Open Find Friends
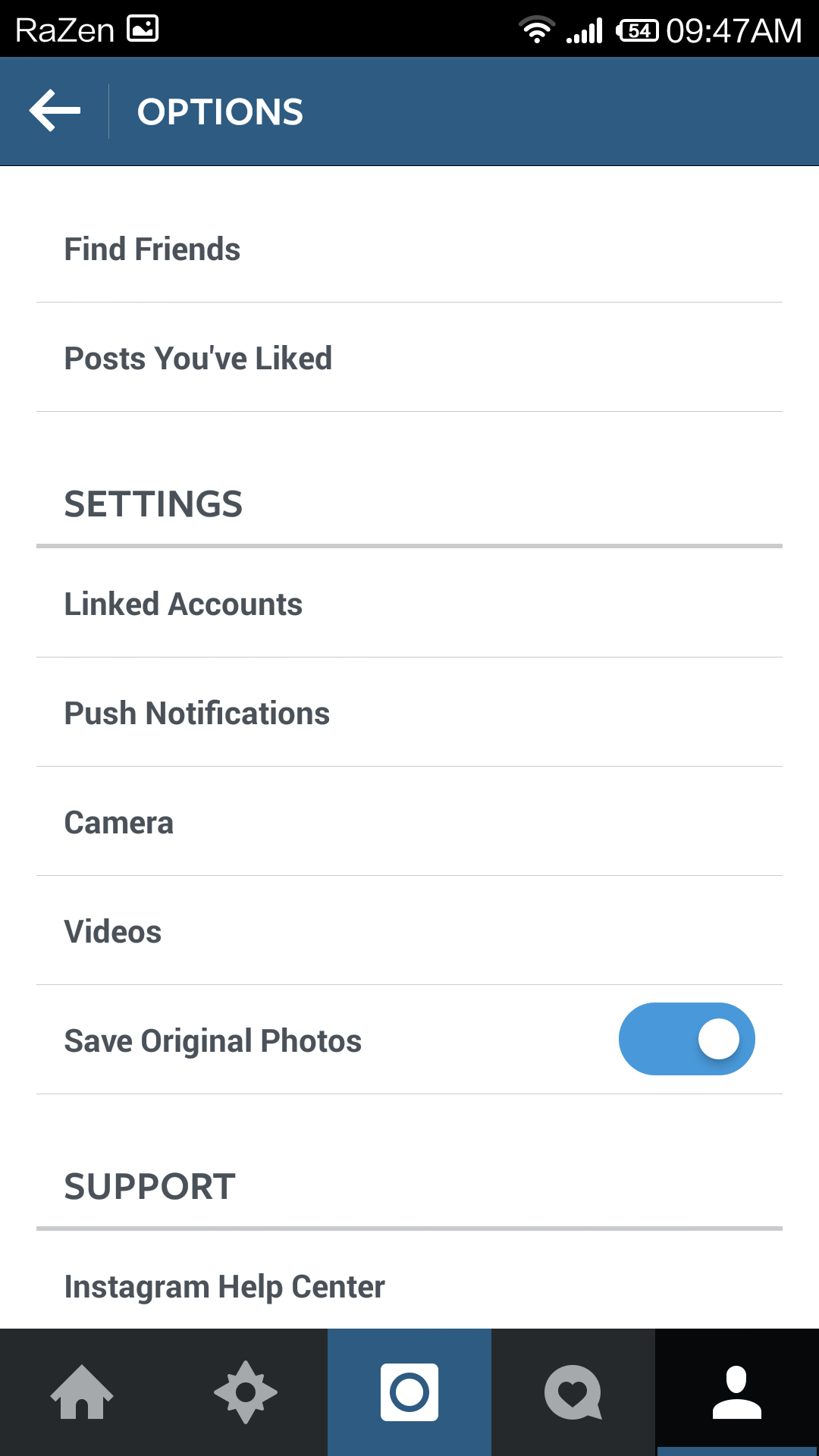The width and height of the screenshot is (819, 1456). [409, 249]
